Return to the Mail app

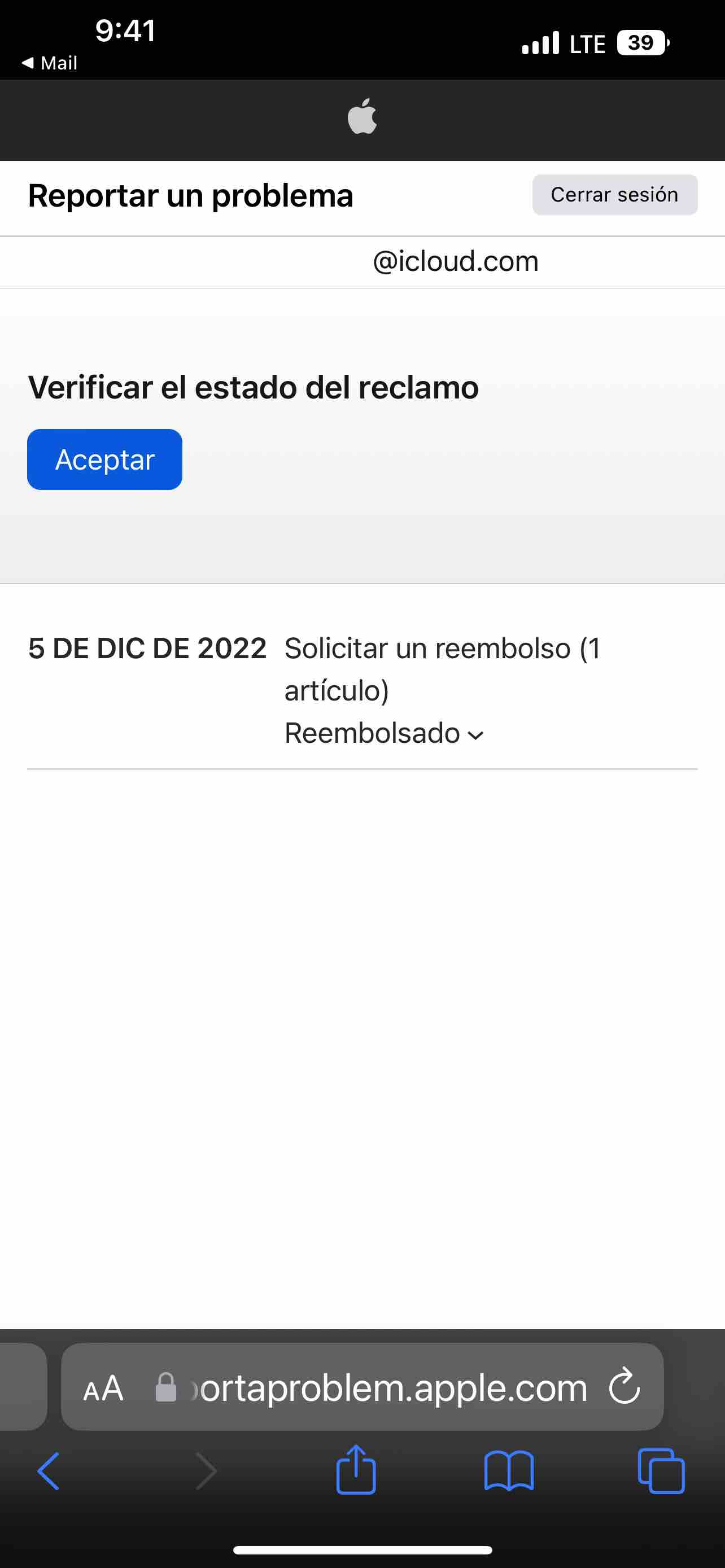tap(50, 63)
